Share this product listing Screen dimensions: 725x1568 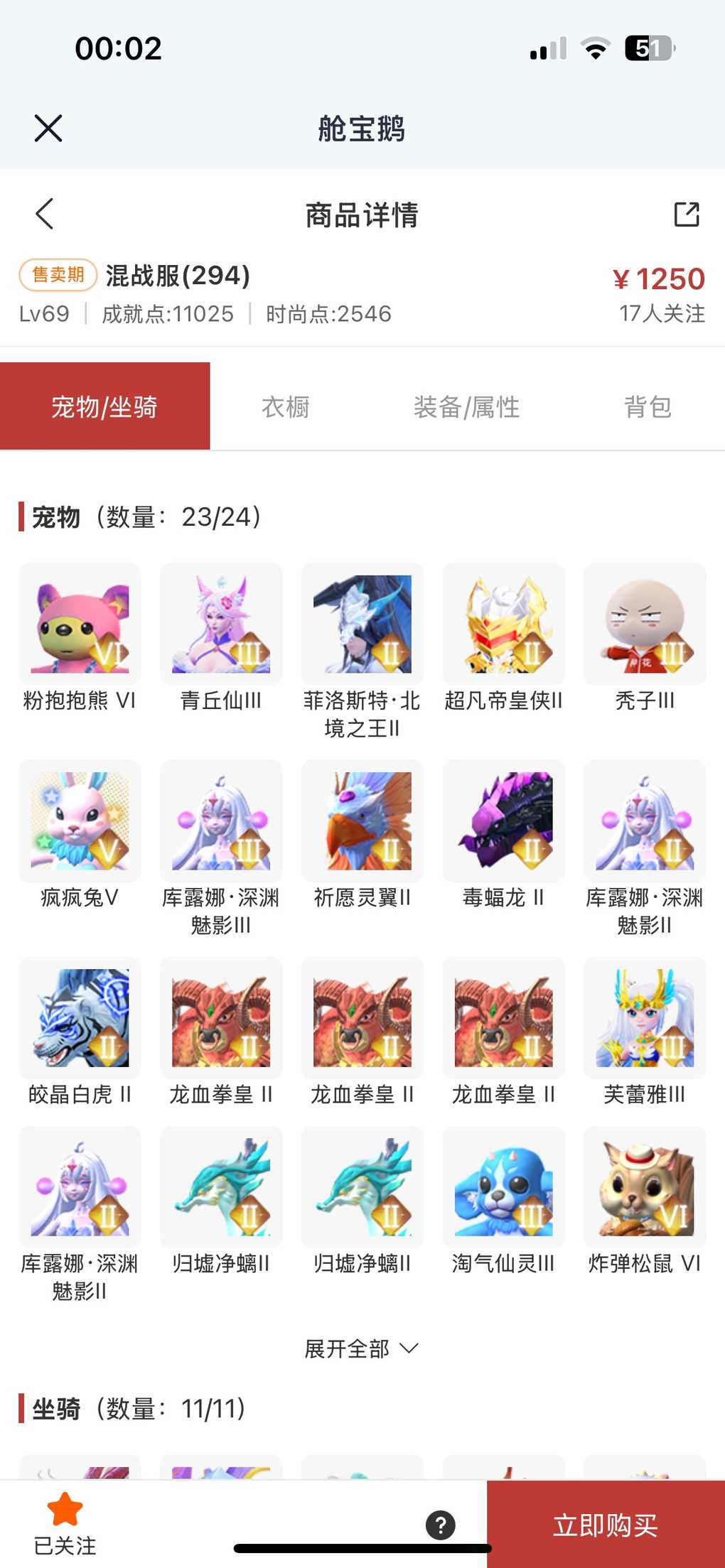[x=686, y=214]
